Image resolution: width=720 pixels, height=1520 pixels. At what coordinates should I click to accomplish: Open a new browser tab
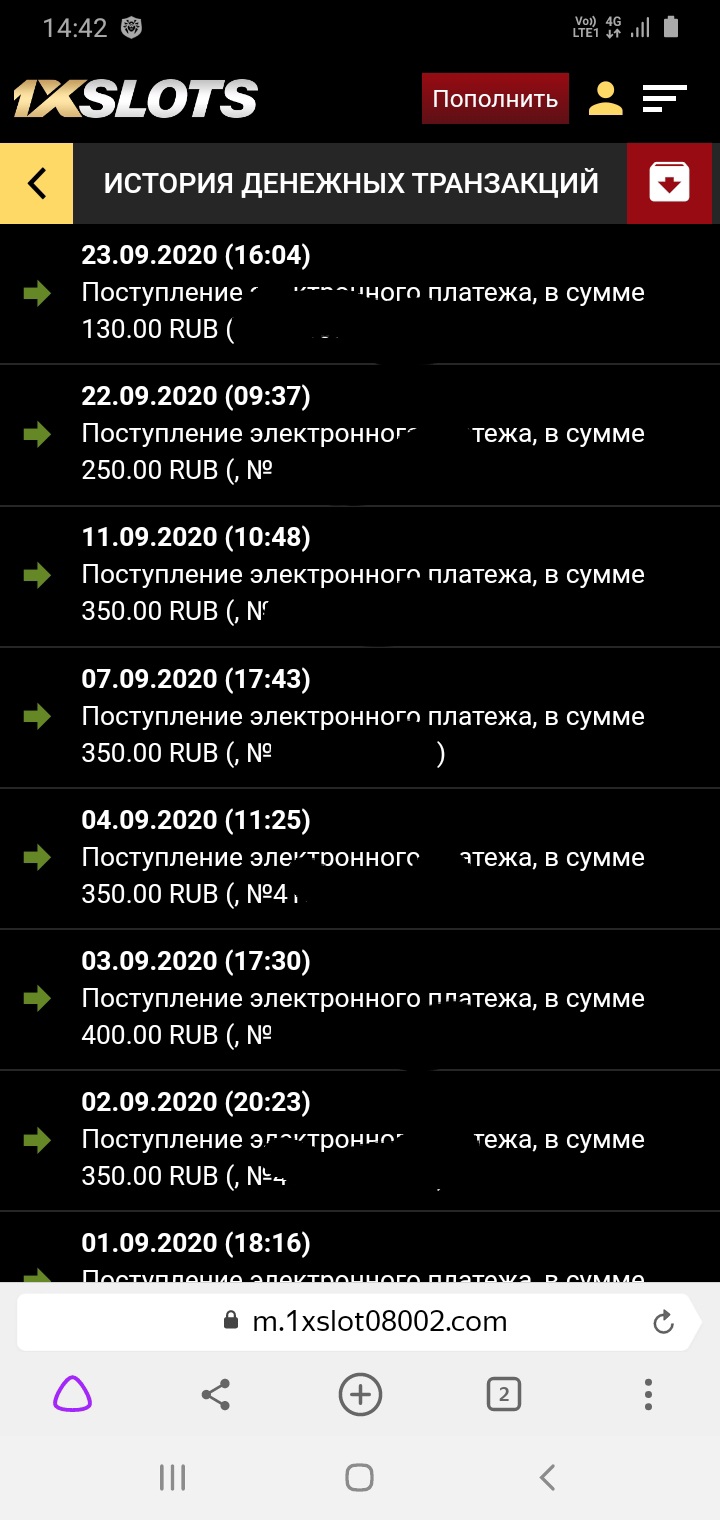tap(360, 1394)
